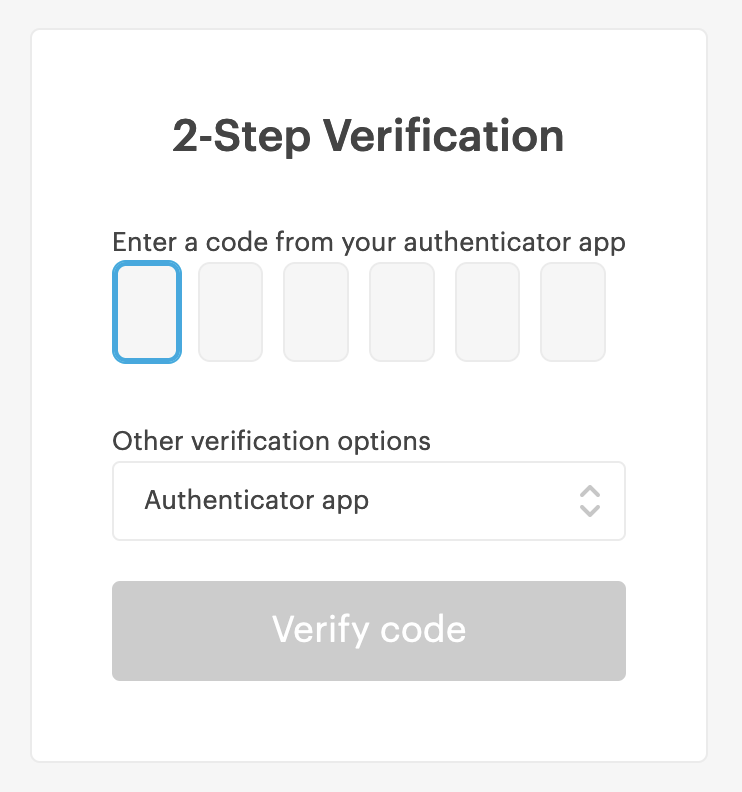Select the fourth code digit box
The height and width of the screenshot is (792, 742).
pos(402,312)
